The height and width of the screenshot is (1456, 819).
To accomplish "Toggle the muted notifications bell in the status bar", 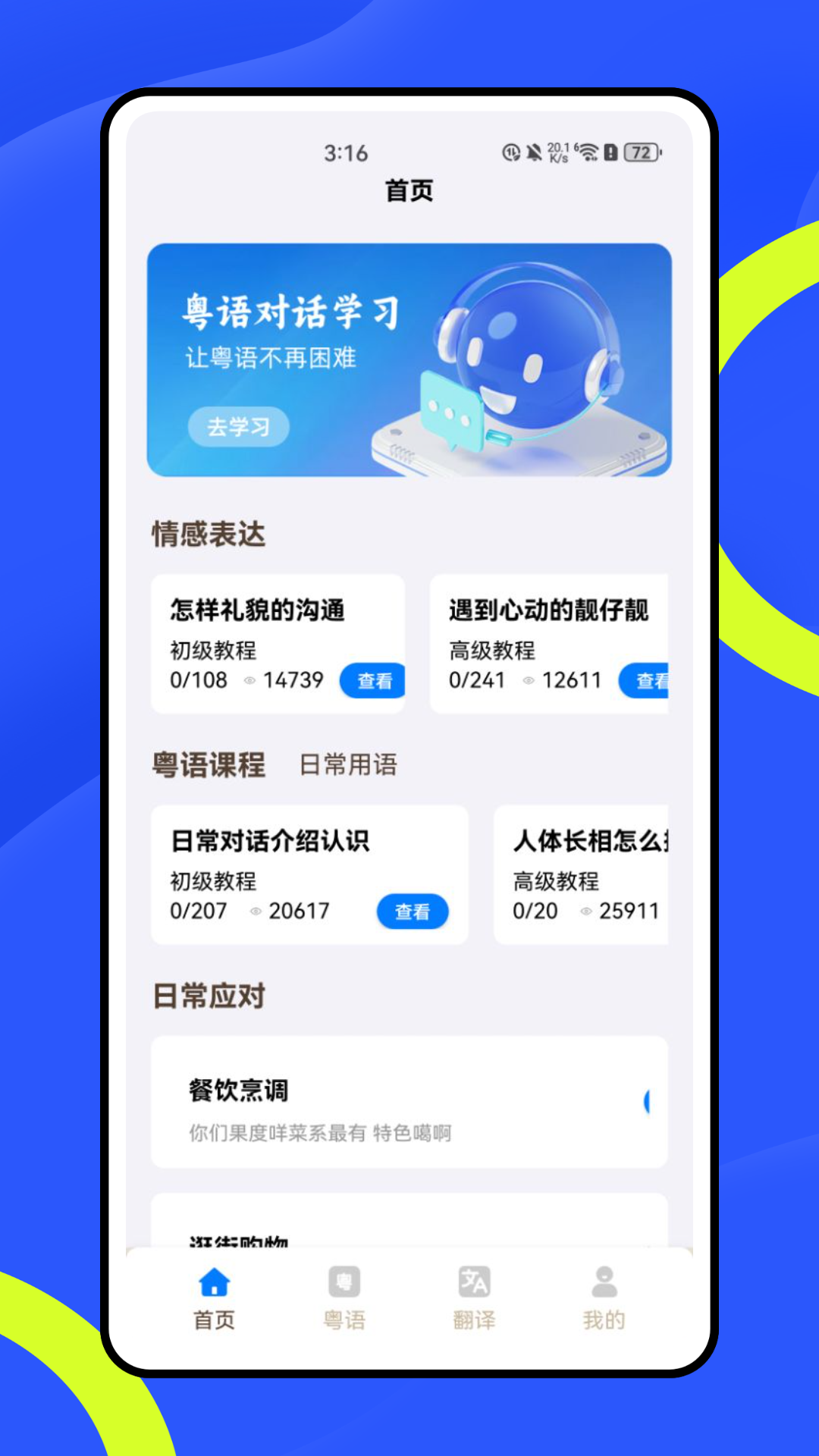I will 535,152.
